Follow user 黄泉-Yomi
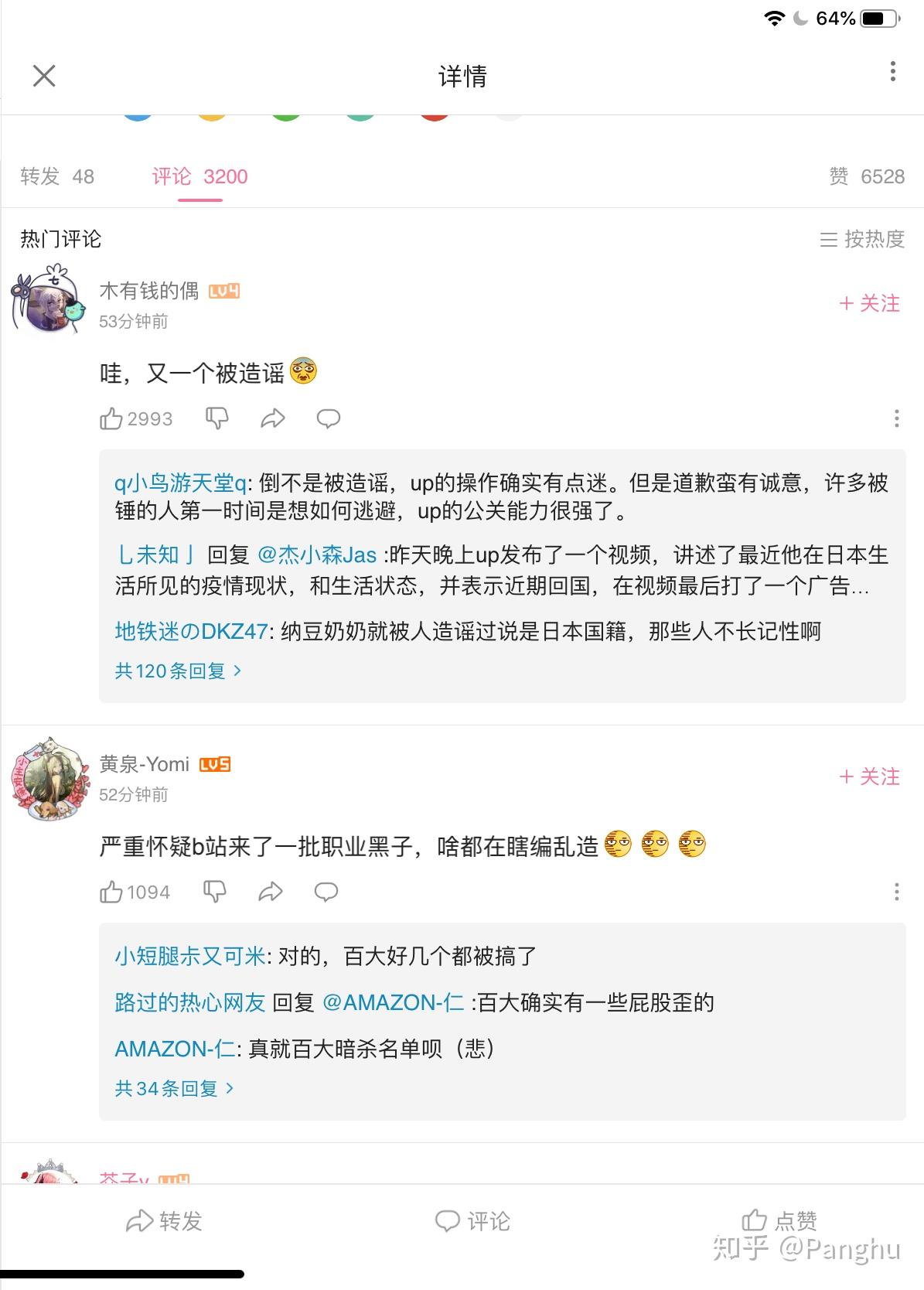 coord(870,776)
